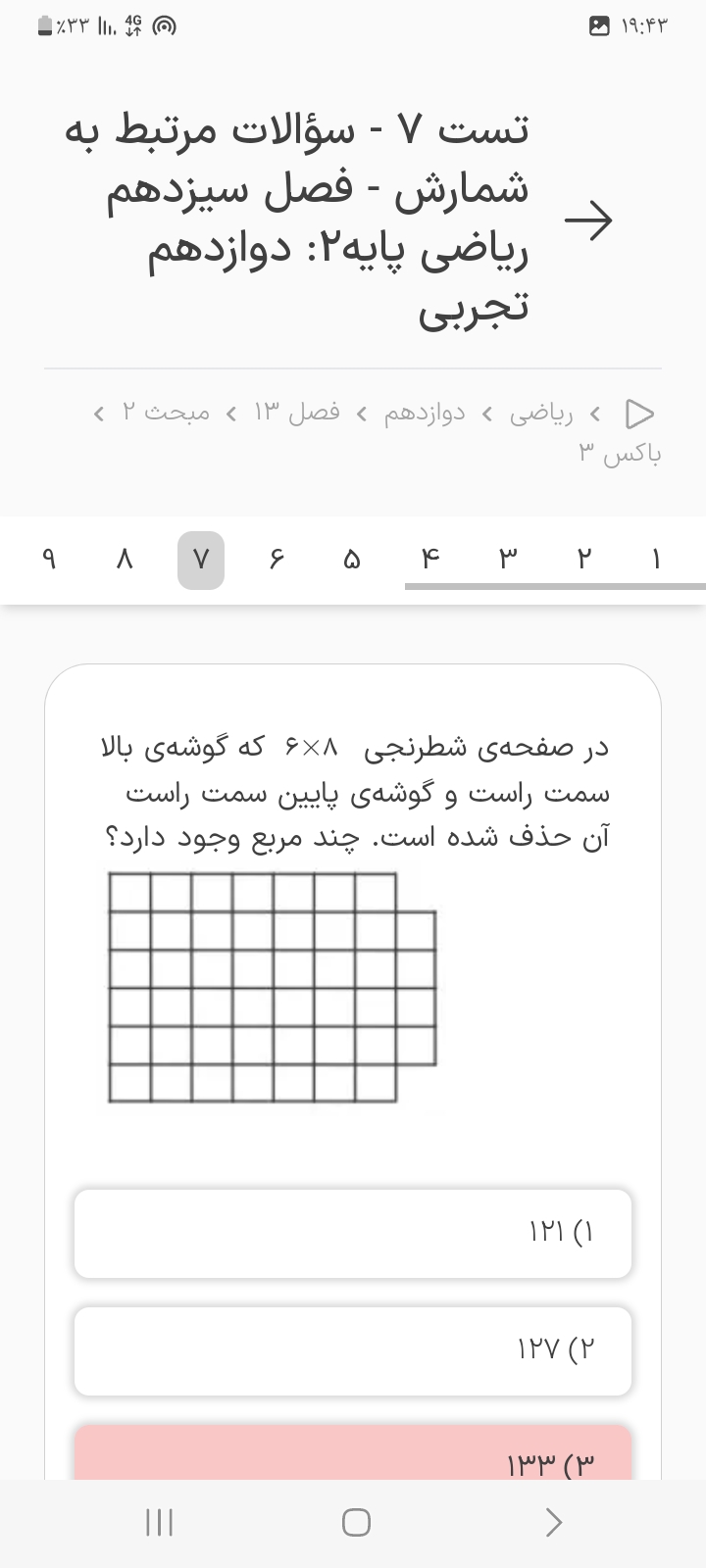Open the ریاضی breadcrumb link
This screenshot has height=1568, width=706.
(x=540, y=414)
